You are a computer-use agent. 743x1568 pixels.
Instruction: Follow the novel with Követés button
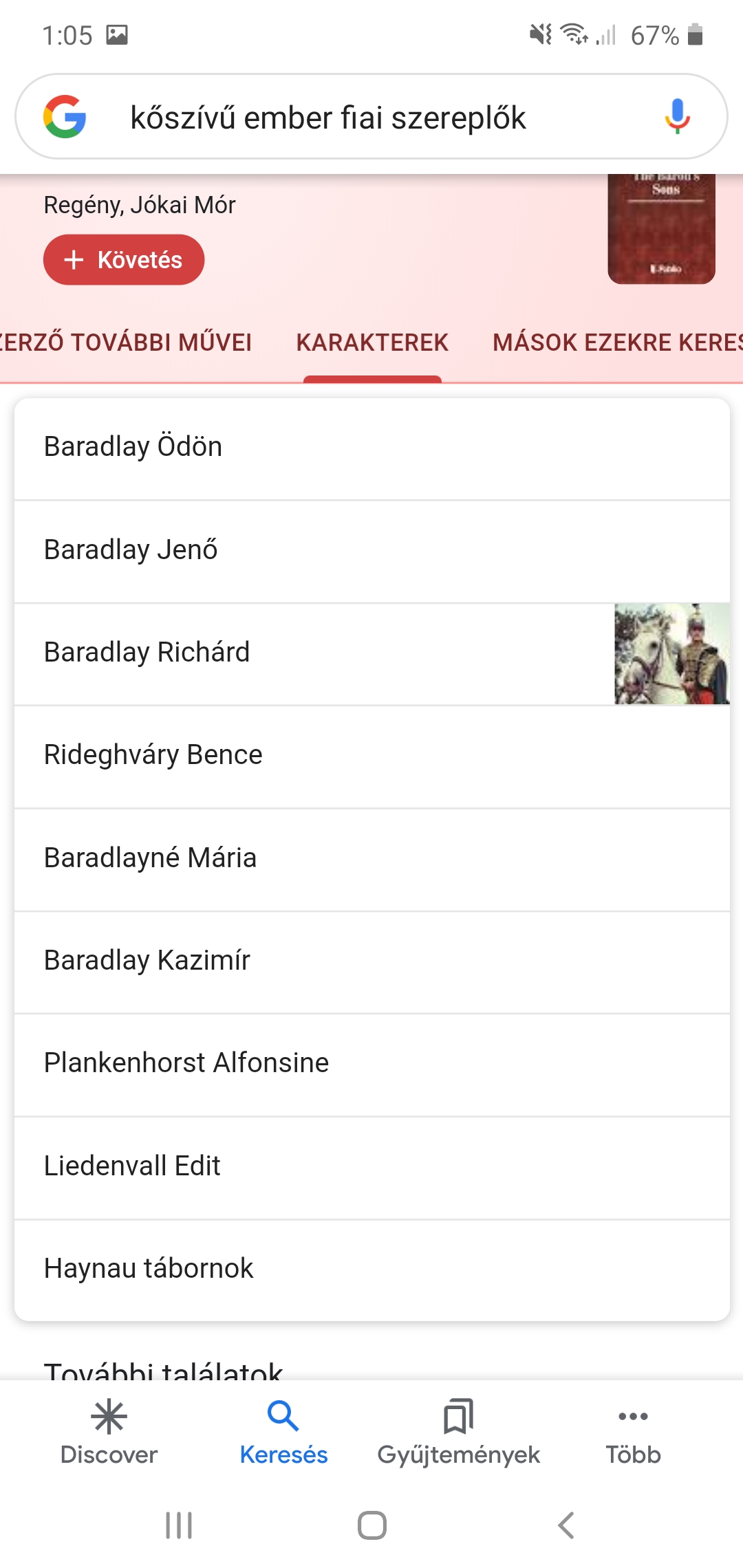(x=124, y=260)
